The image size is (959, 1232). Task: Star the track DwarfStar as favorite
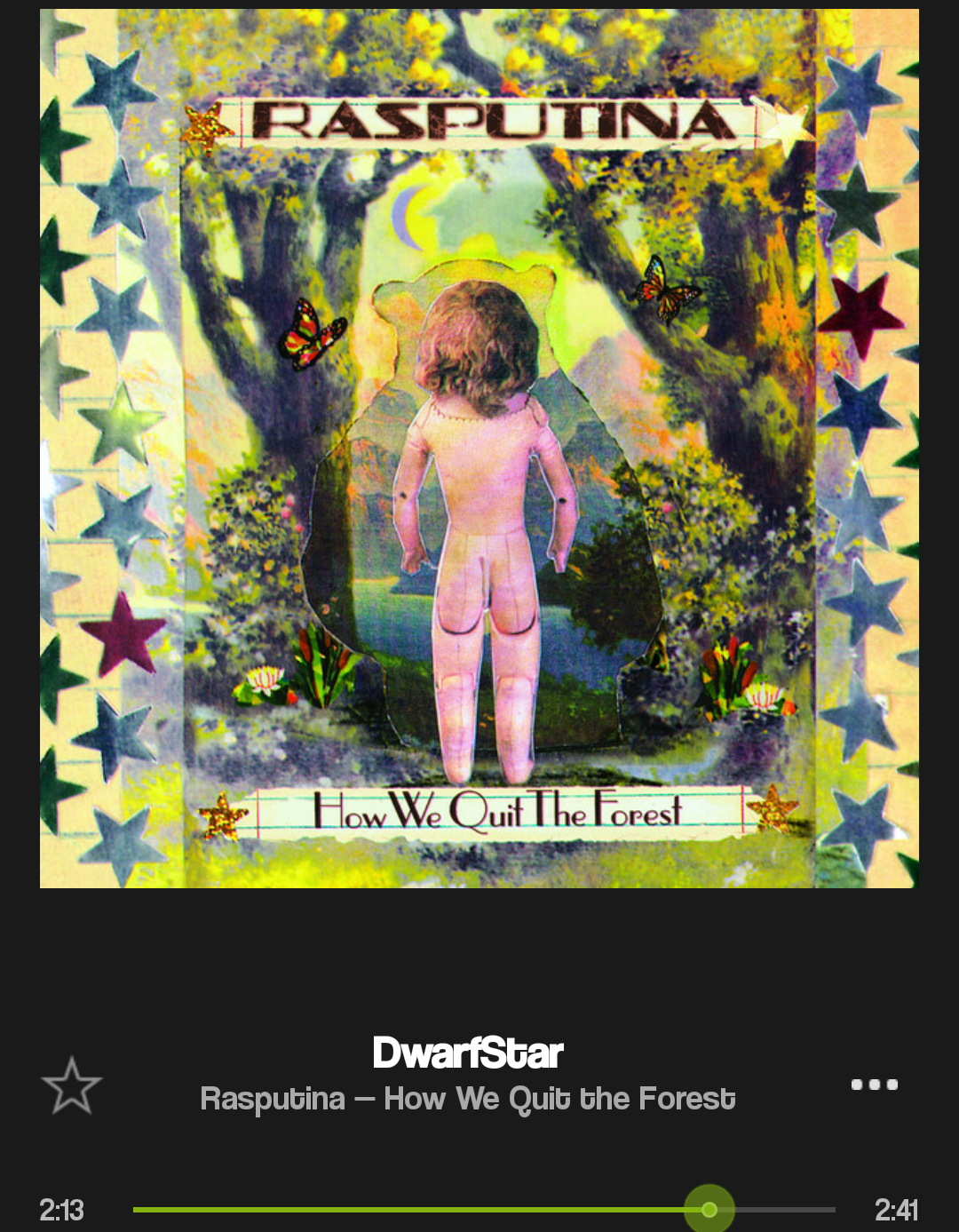pyautogui.click(x=72, y=1085)
